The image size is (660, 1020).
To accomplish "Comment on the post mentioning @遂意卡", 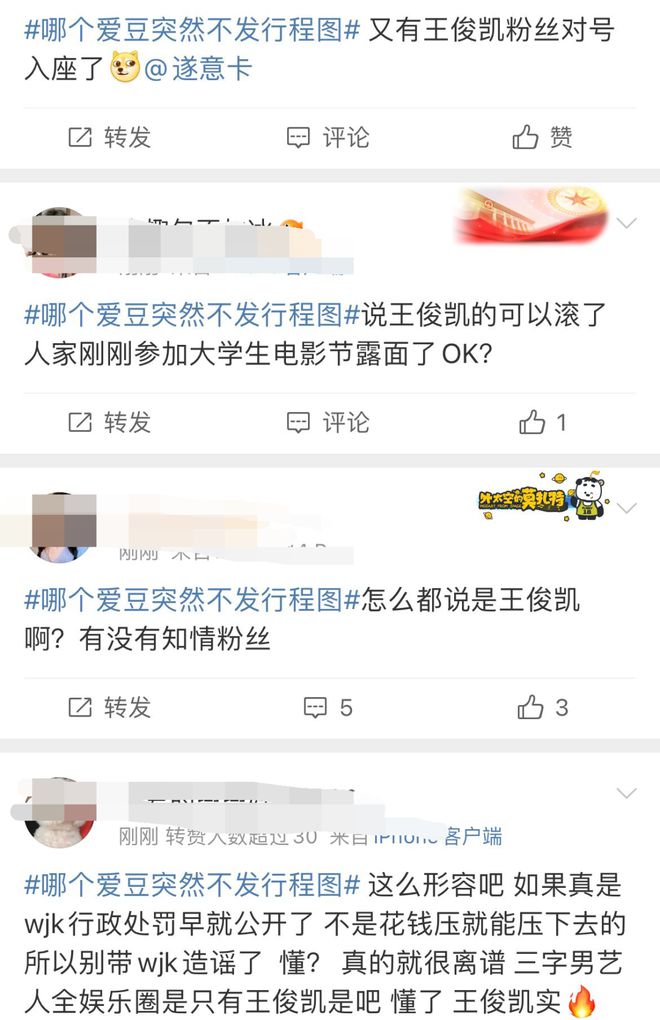I will (x=328, y=137).
